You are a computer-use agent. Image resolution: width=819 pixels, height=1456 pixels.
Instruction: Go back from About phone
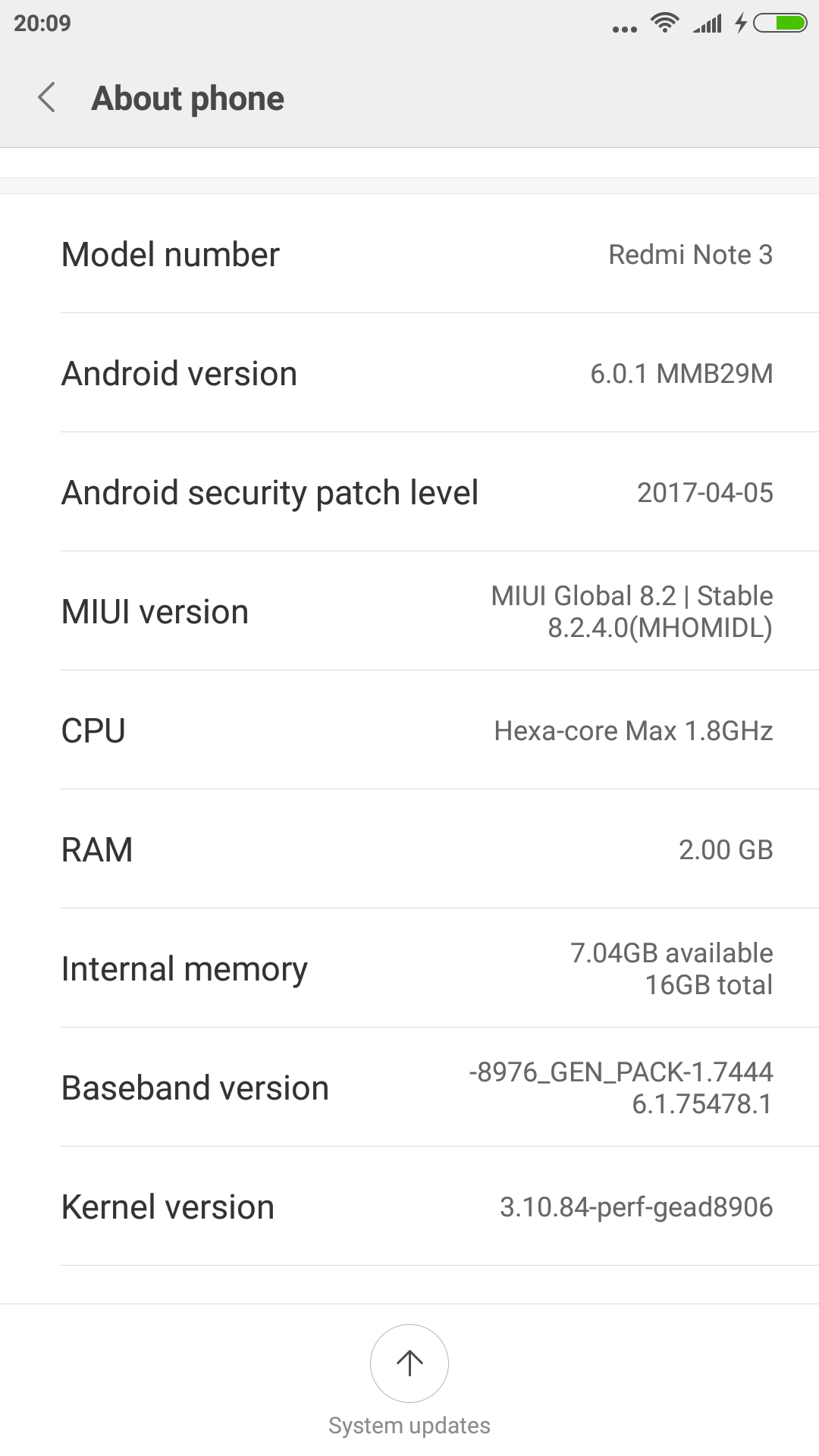click(47, 98)
